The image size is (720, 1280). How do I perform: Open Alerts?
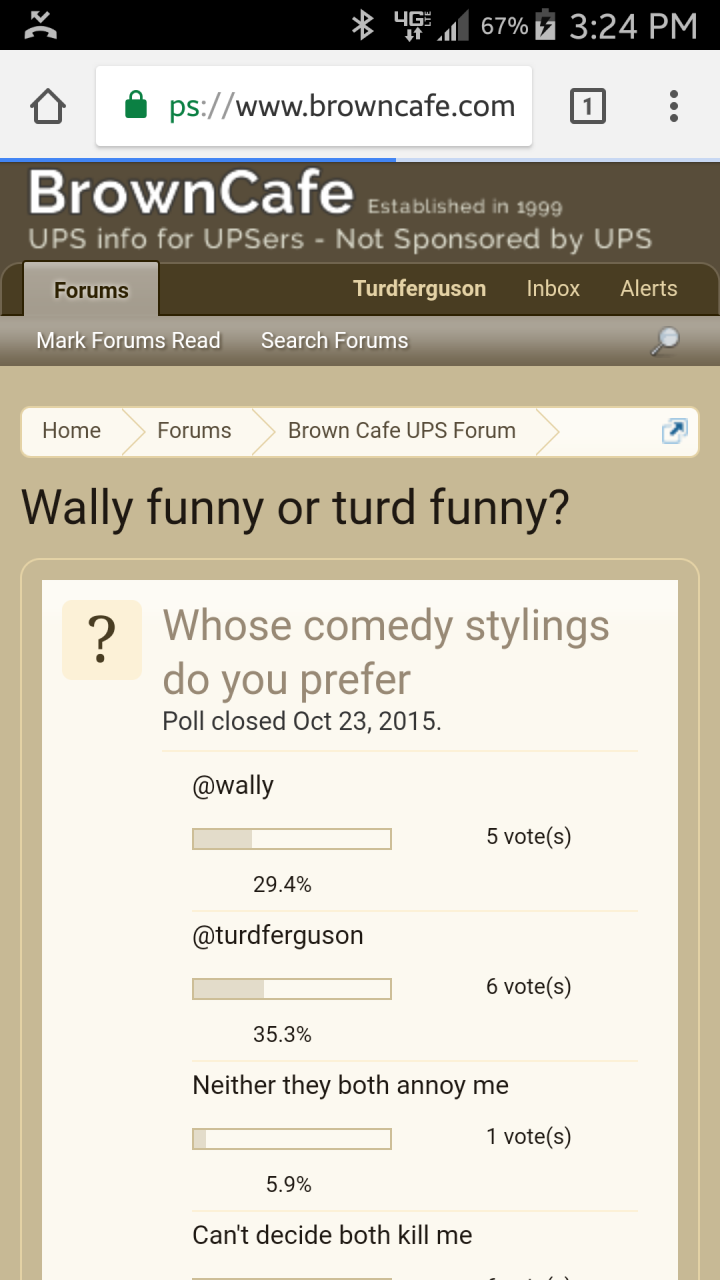(x=649, y=288)
